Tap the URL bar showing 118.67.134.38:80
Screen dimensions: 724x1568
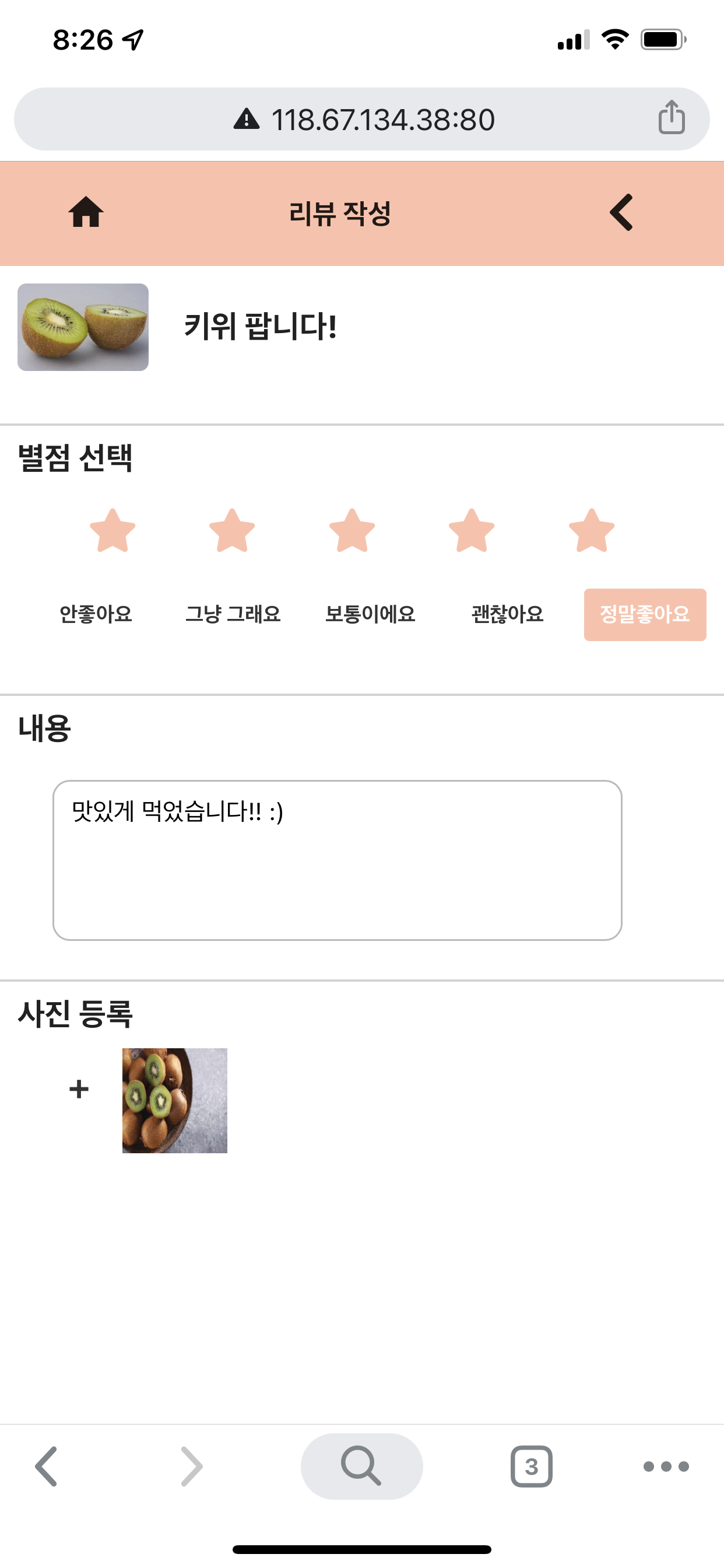pos(362,118)
